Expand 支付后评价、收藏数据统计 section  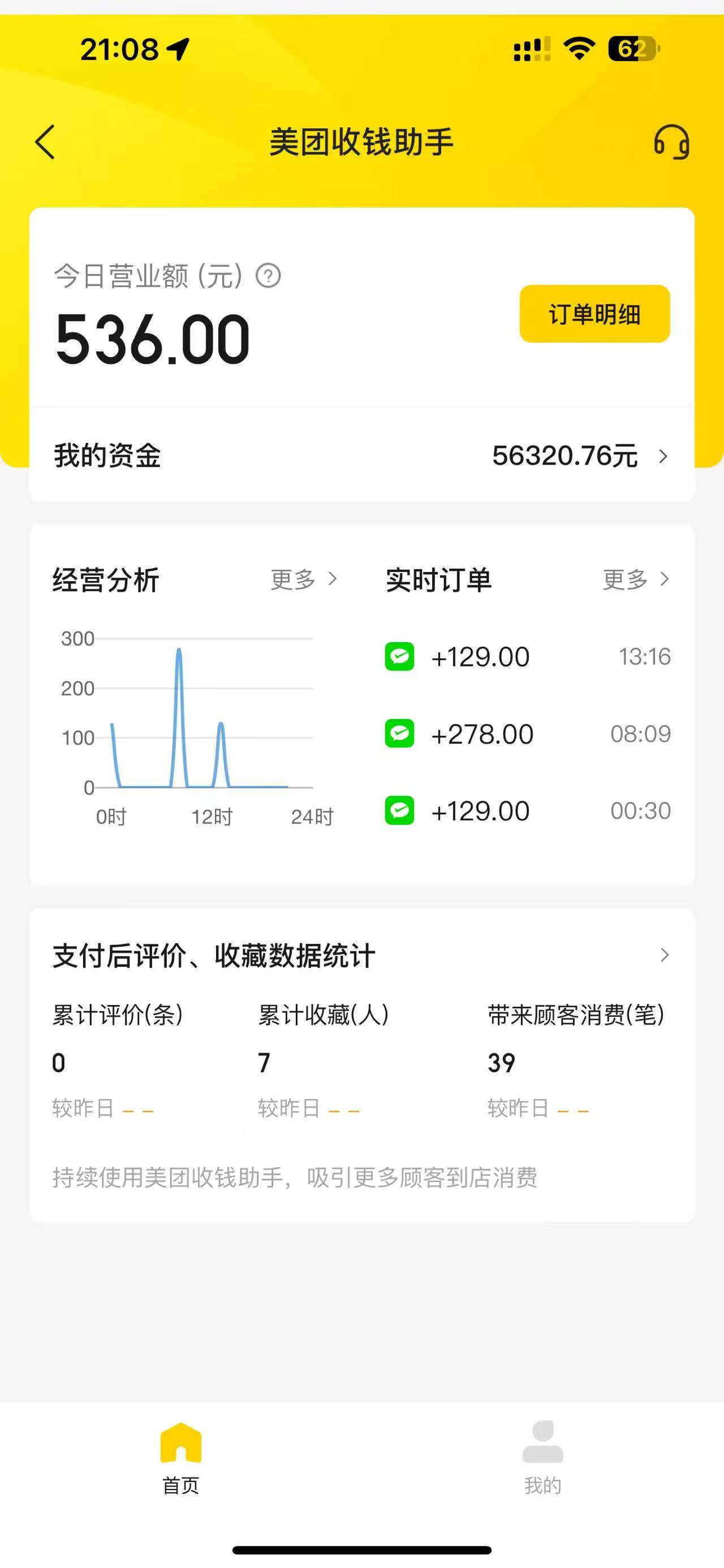(x=663, y=955)
